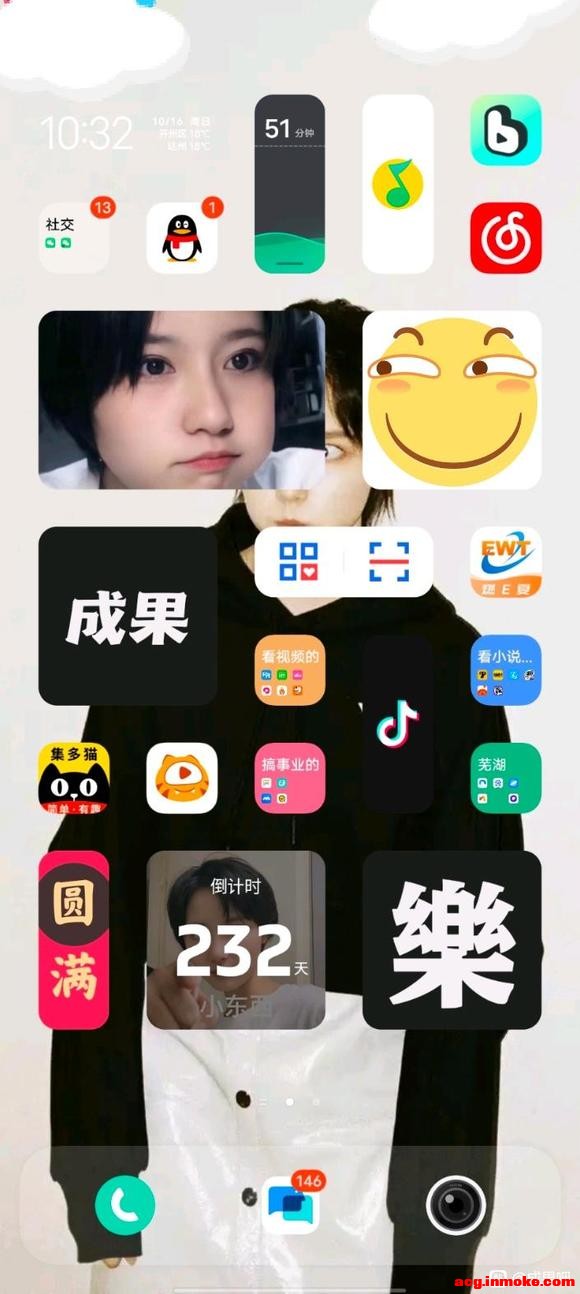Open Messages with 146 unread
Screen dimensions: 580x1294
coord(291,1205)
